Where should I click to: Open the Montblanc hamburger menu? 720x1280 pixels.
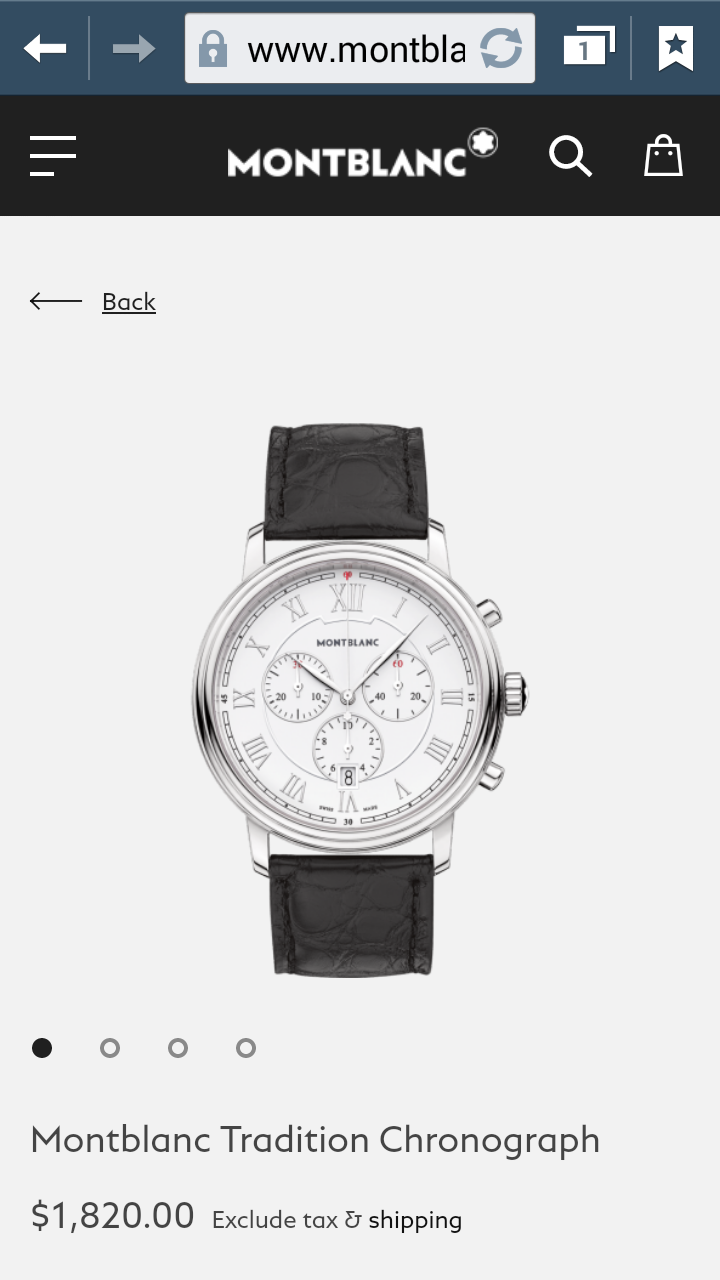click(53, 156)
